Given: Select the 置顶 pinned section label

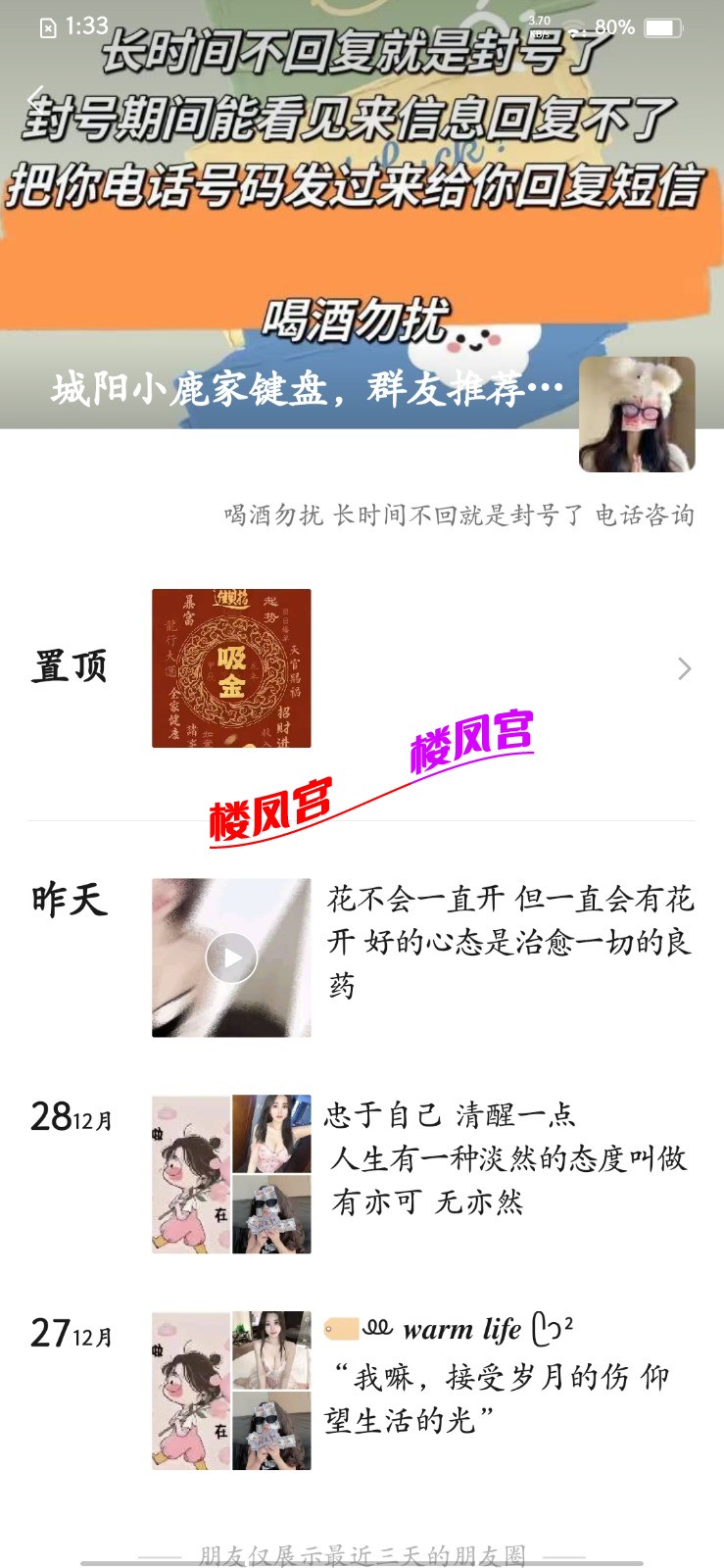Looking at the screenshot, I should 69,668.
